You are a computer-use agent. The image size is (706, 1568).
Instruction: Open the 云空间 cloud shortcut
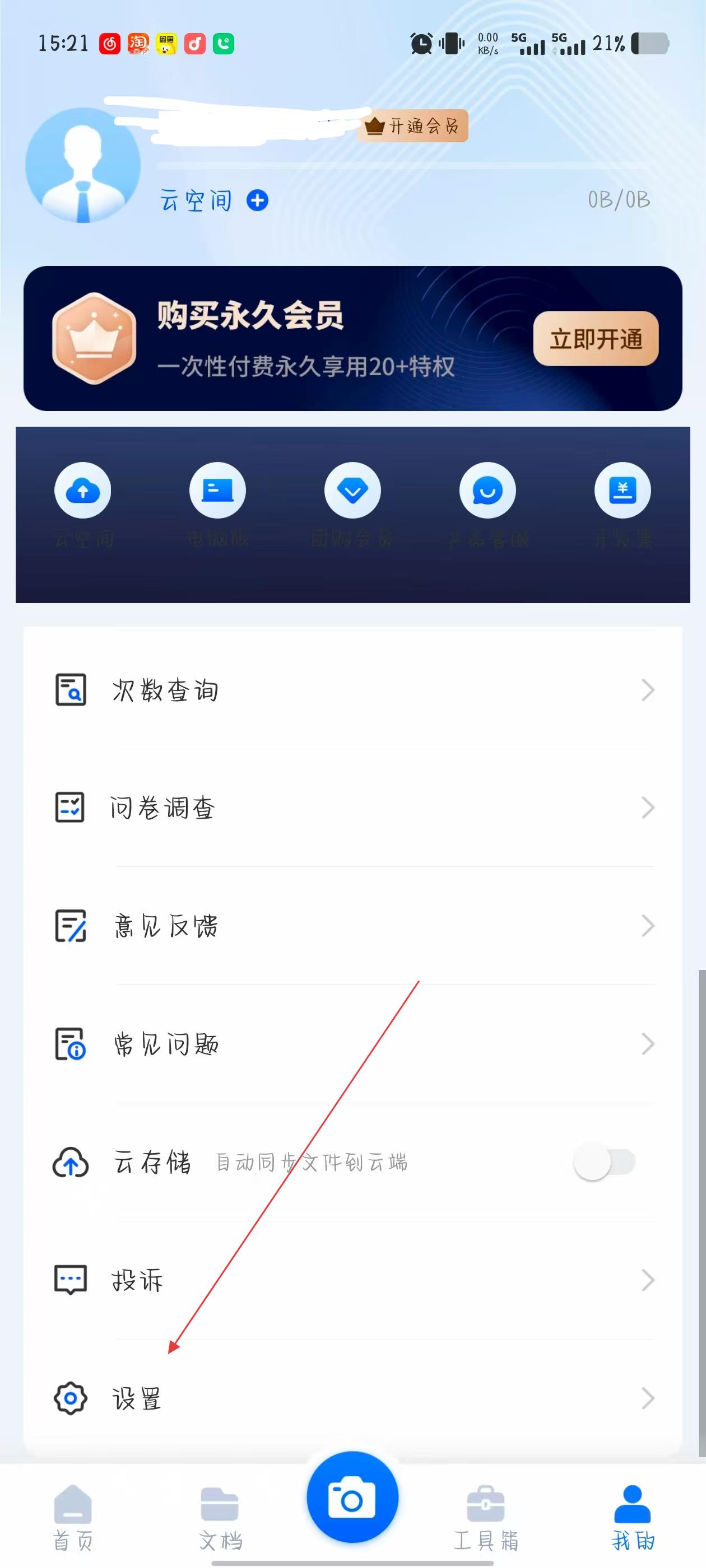(83, 491)
